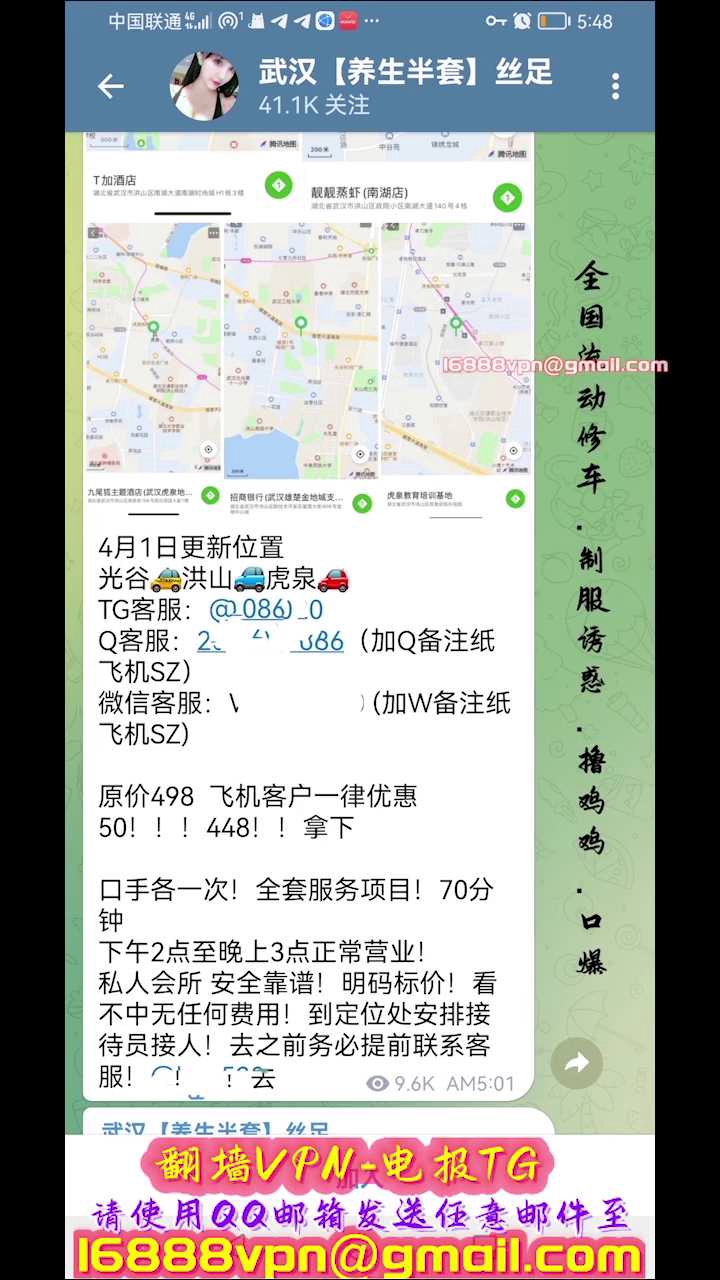Go back from the channel
This screenshot has height=1280, width=720.
point(111,86)
